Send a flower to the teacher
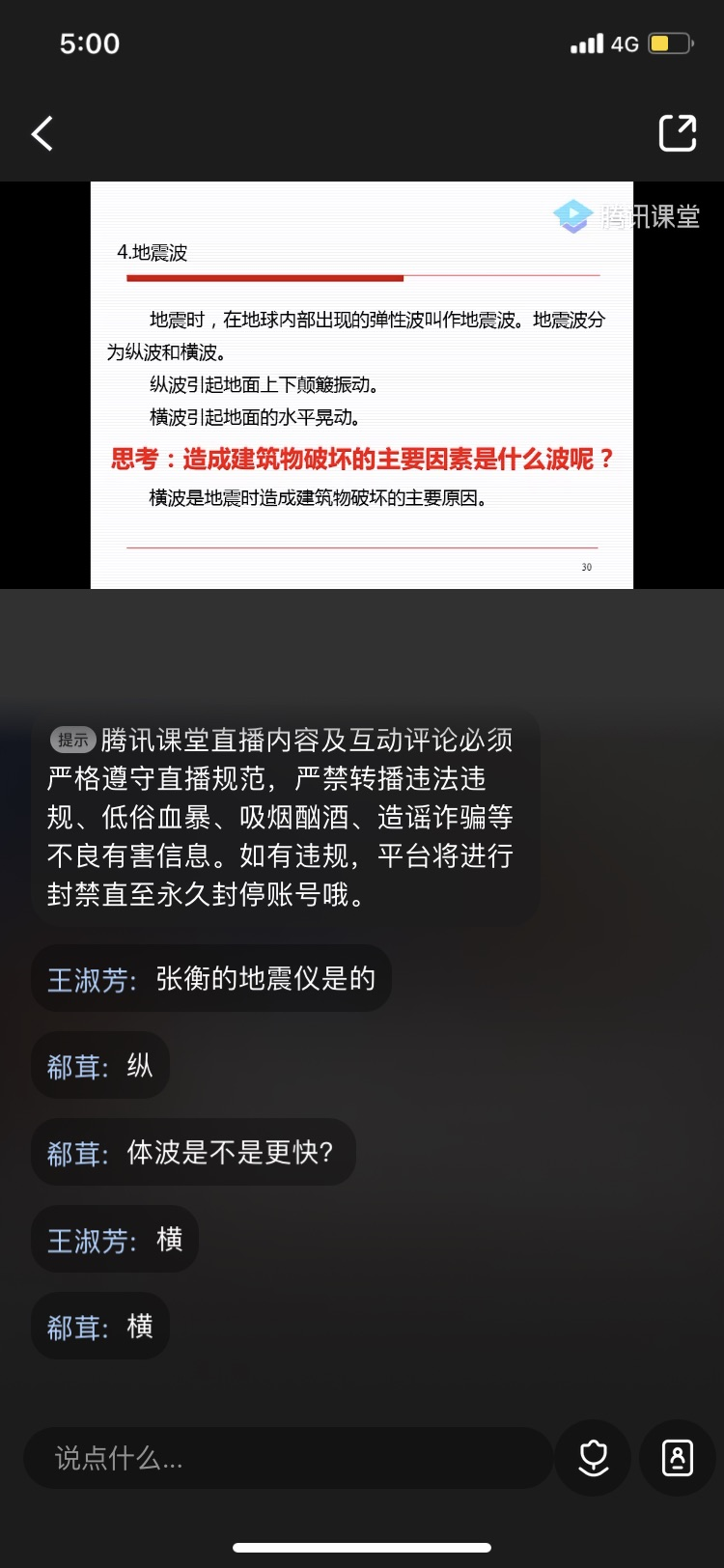The width and height of the screenshot is (724, 1568). pos(594,1458)
